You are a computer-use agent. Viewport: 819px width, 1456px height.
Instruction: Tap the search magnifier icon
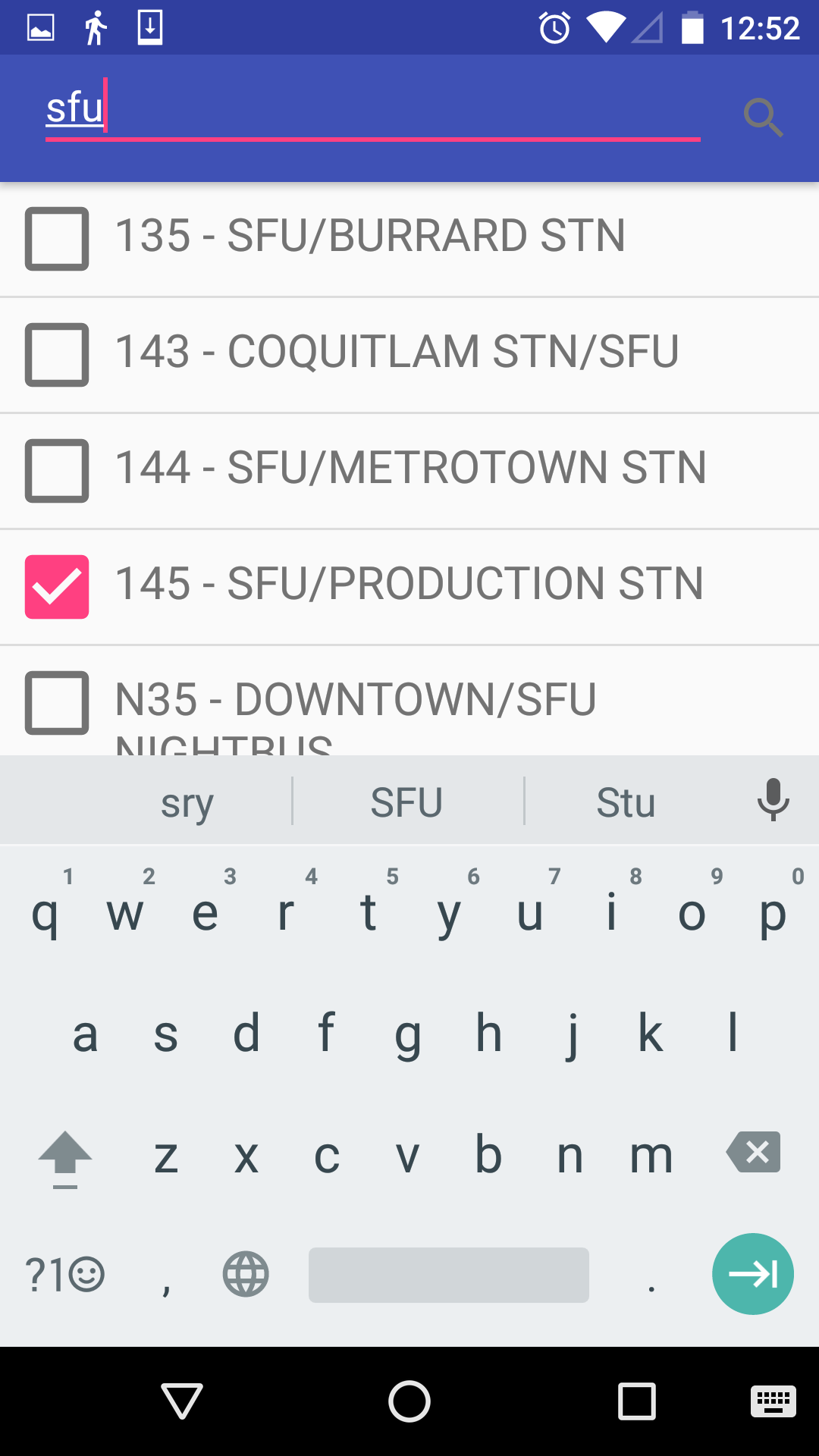click(762, 118)
